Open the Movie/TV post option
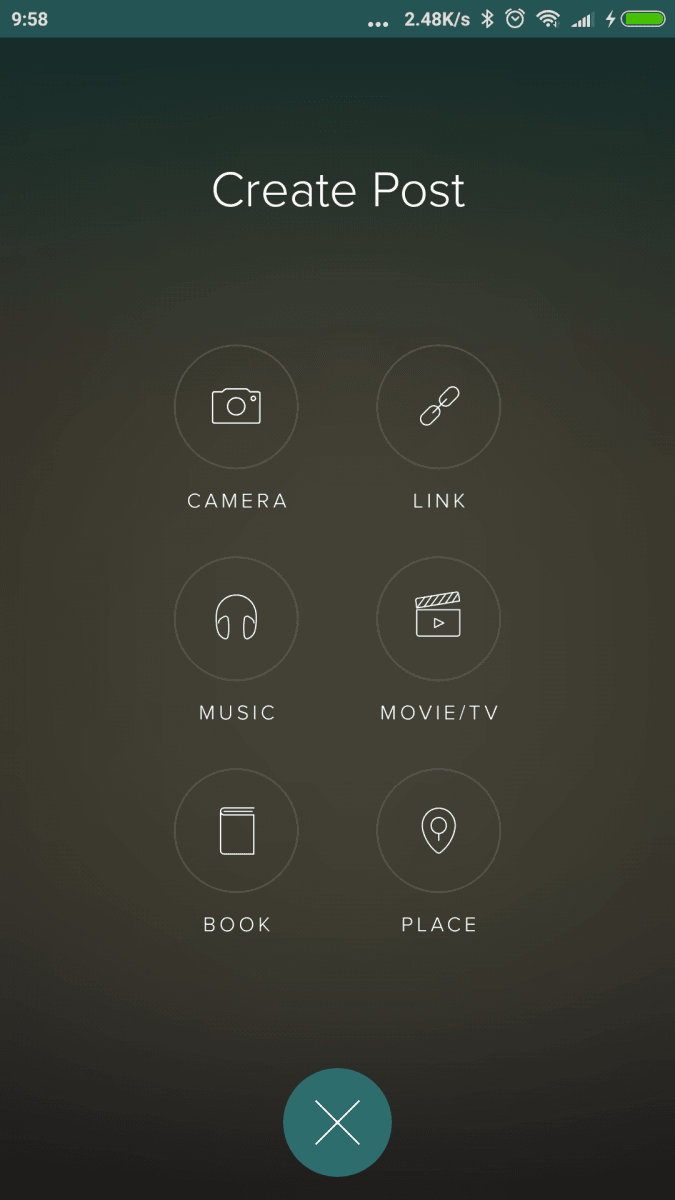The width and height of the screenshot is (675, 1200). 438,619
